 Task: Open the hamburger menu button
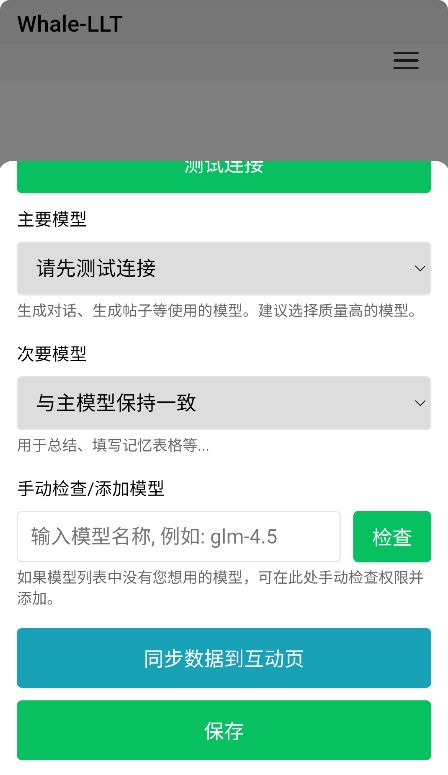pos(406,60)
